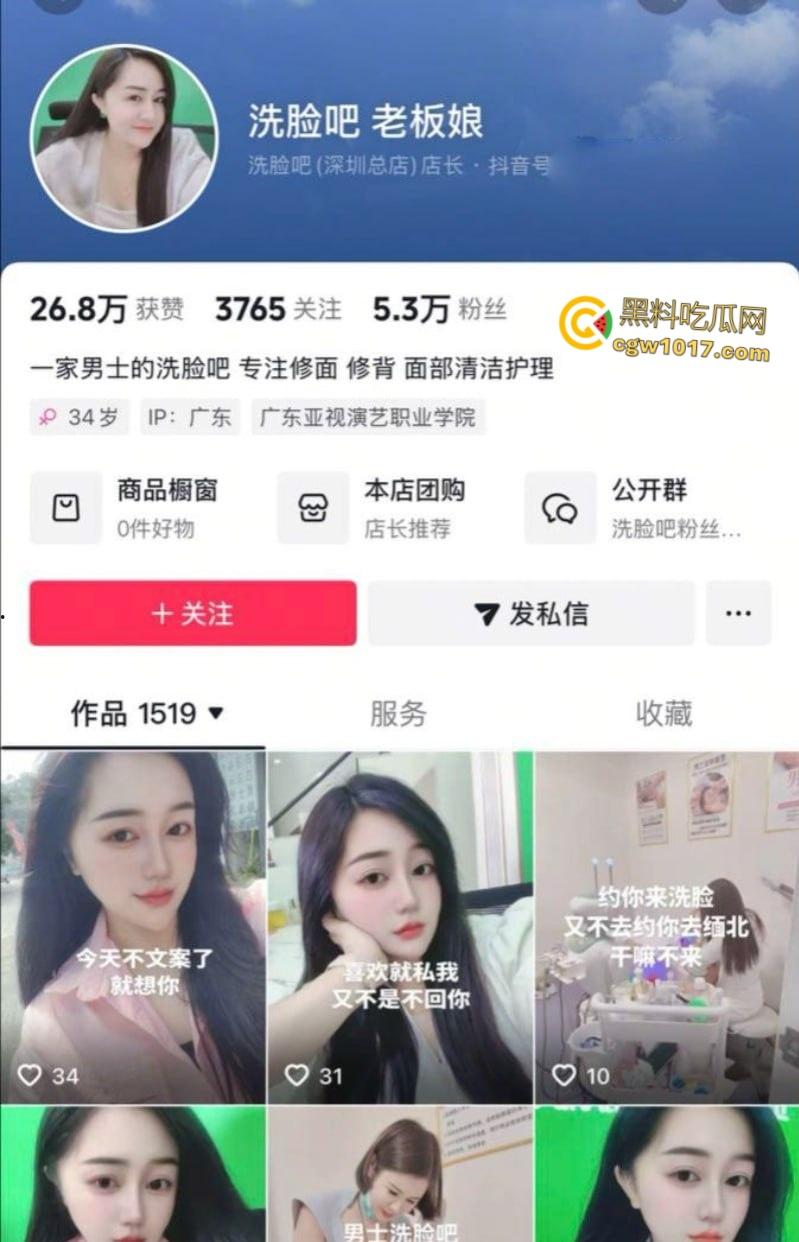Open the 粉丝 followers count link
The height and width of the screenshot is (1242, 799).
(x=440, y=310)
